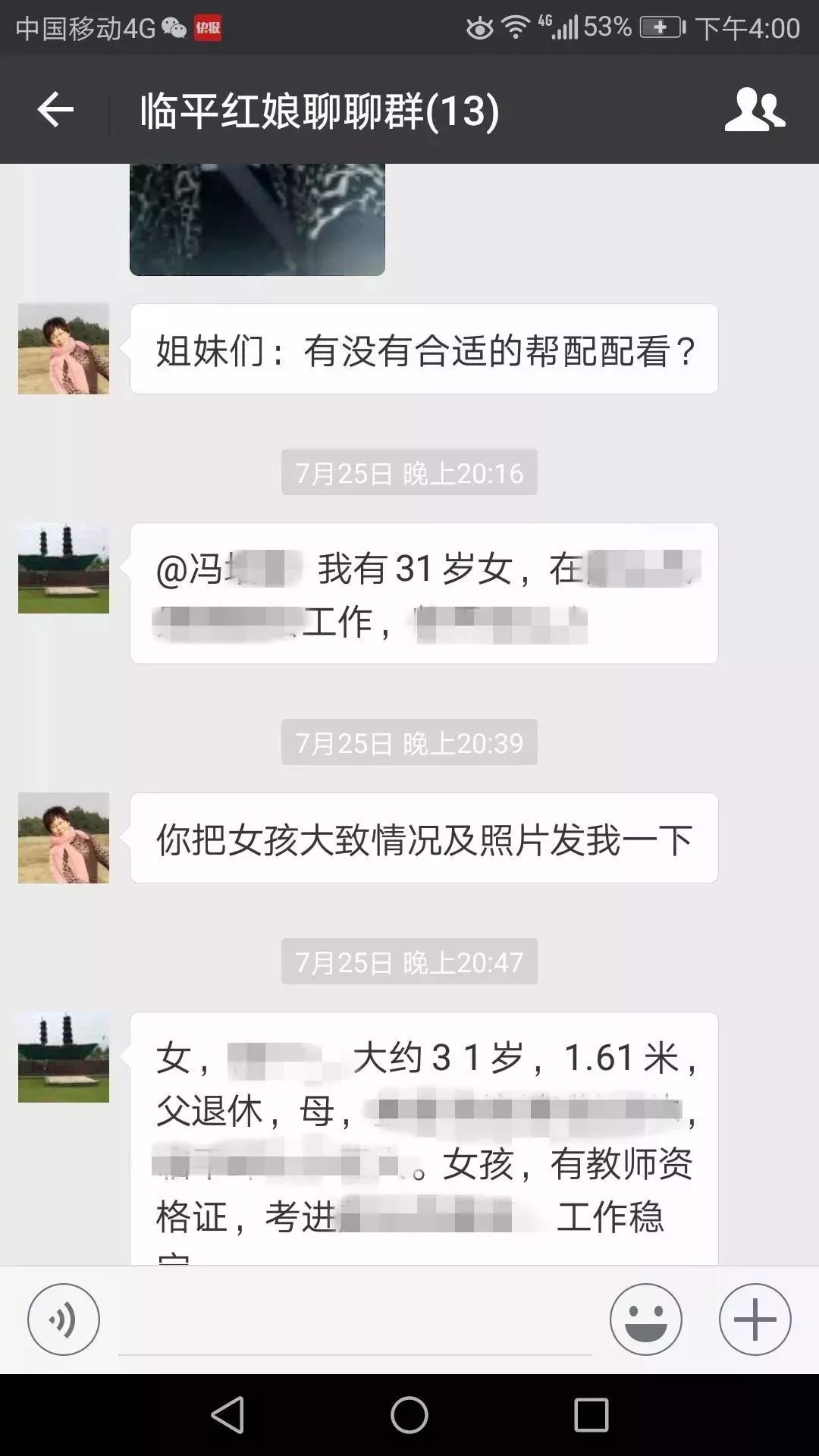The width and height of the screenshot is (819, 1456).
Task: Switch to voice message input
Action: pyautogui.click(x=64, y=1319)
